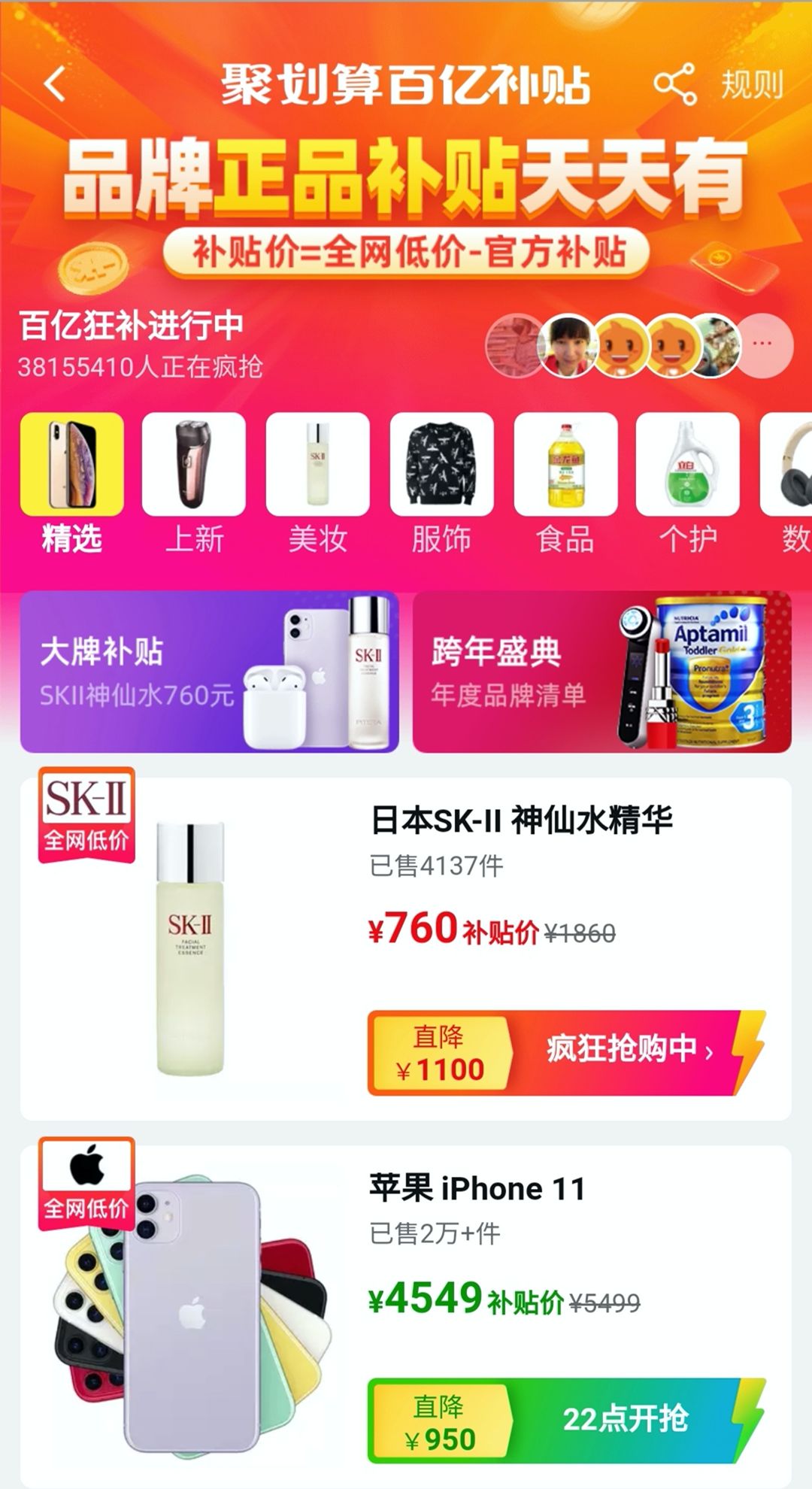
Task: Open the 服饰 category
Action: click(442, 483)
